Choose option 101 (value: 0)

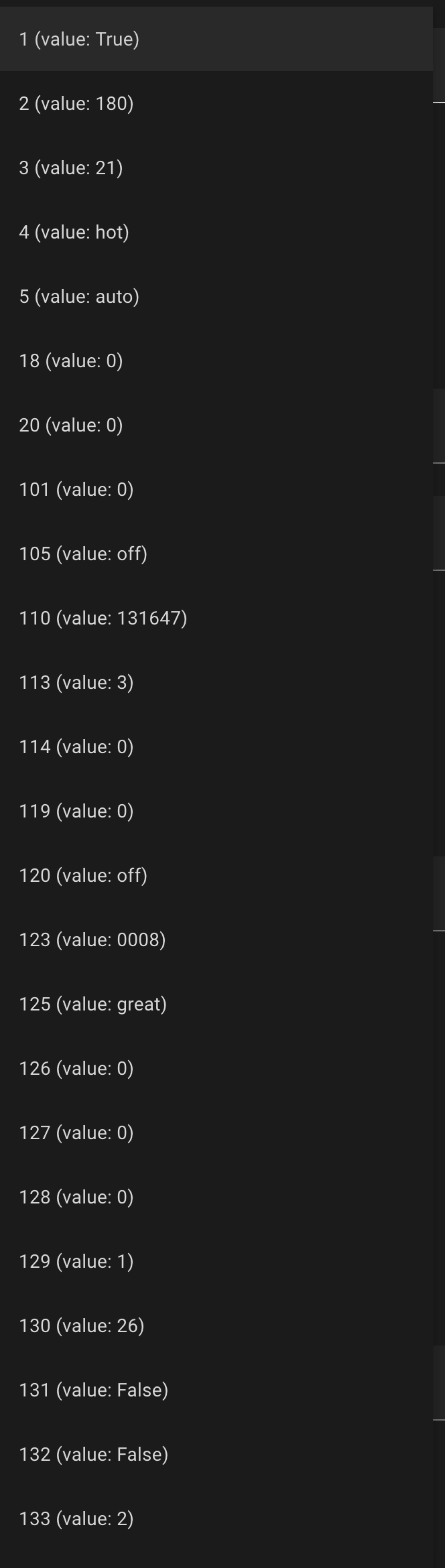pos(76,490)
